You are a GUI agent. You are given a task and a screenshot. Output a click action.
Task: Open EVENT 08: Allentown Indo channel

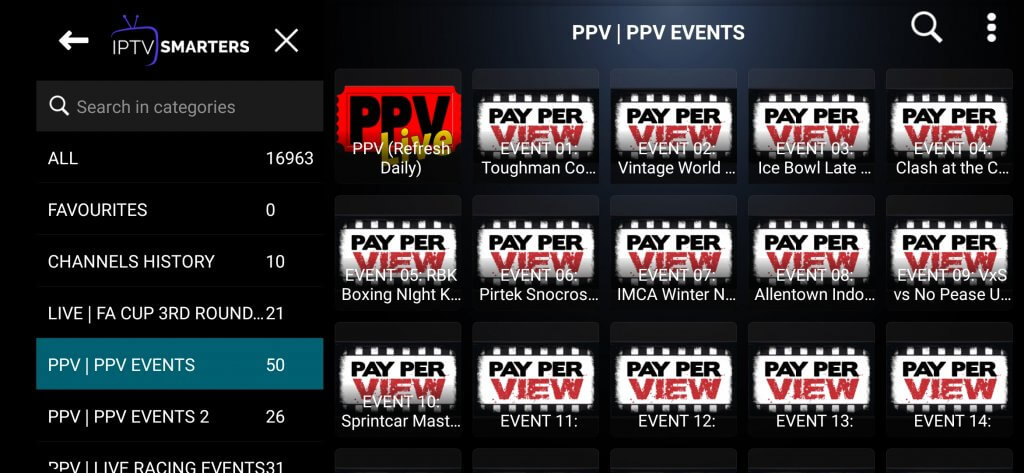click(811, 254)
